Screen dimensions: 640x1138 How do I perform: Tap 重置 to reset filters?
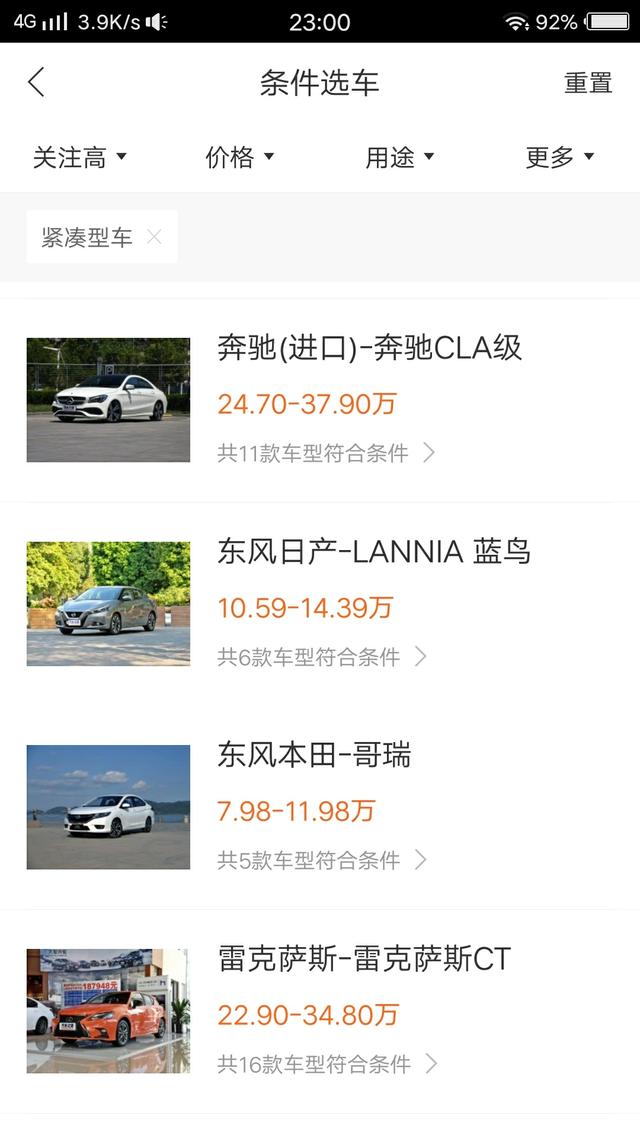[588, 83]
